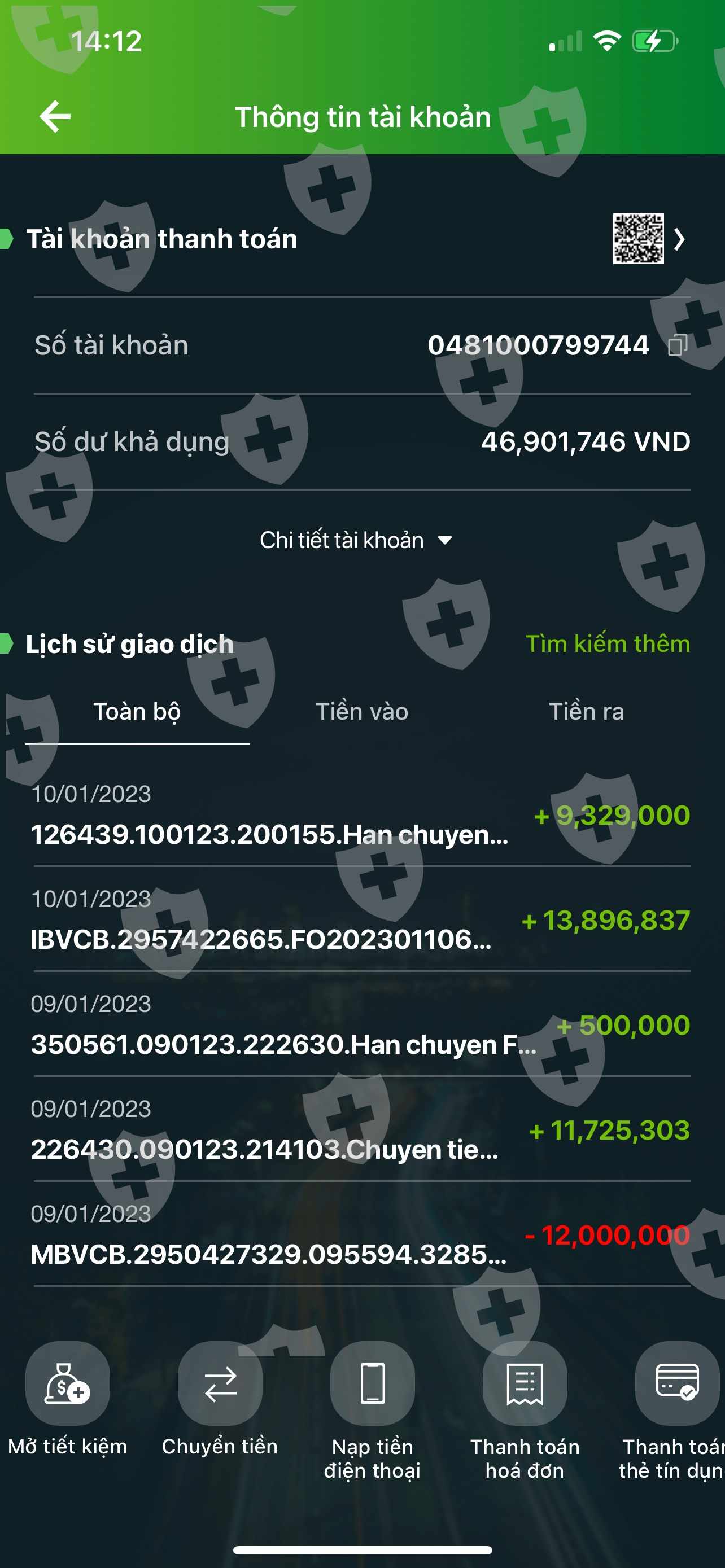The height and width of the screenshot is (1568, 725).
Task: Go back using the arrow
Action: pos(55,116)
